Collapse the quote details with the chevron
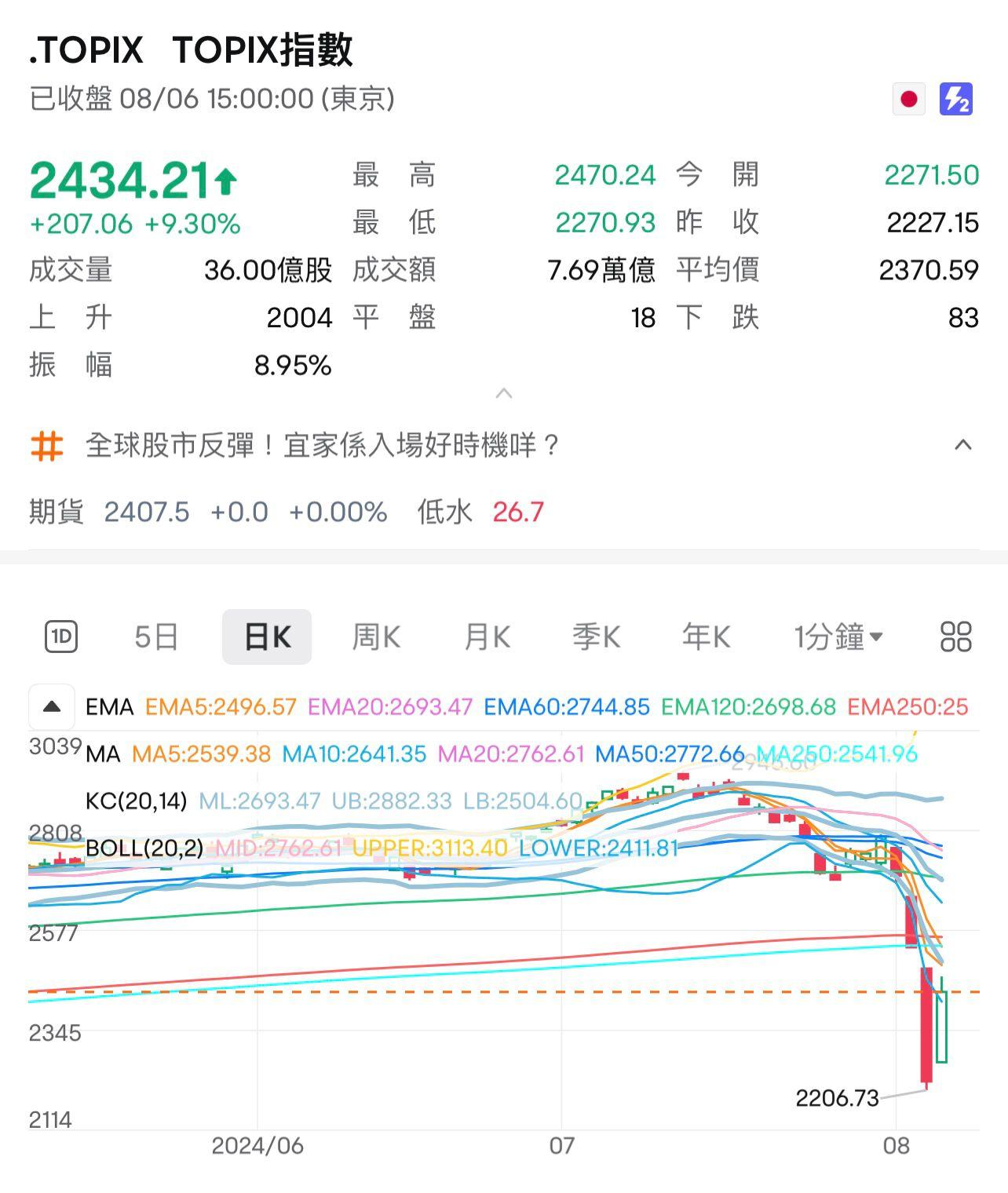Viewport: 1008px width, 1193px height. point(504,394)
